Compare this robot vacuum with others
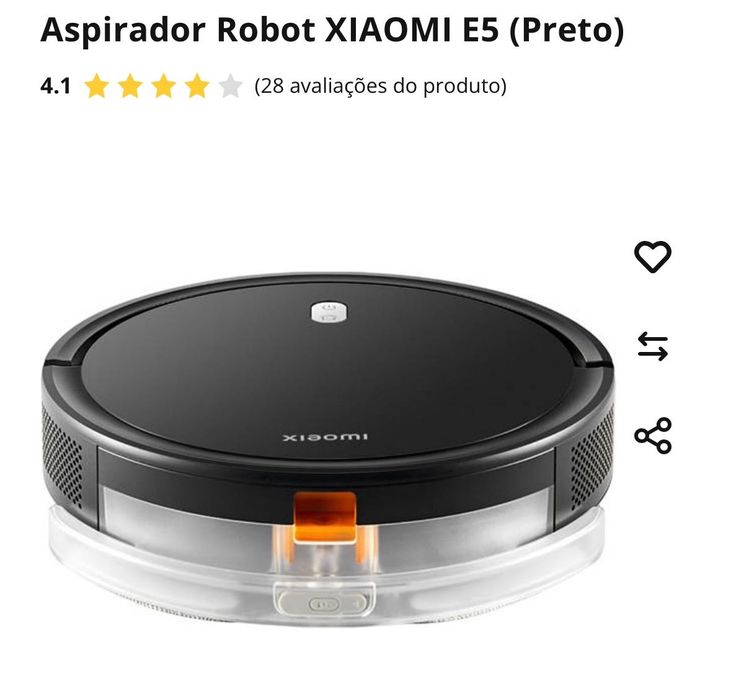 tap(653, 346)
